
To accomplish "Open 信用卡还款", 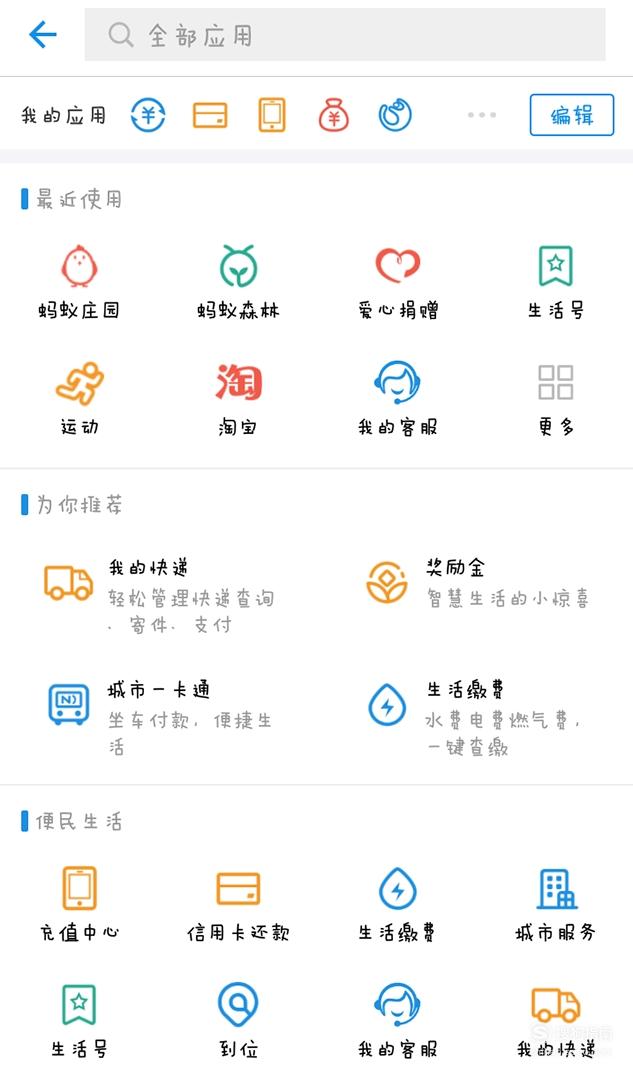I will pos(238,904).
